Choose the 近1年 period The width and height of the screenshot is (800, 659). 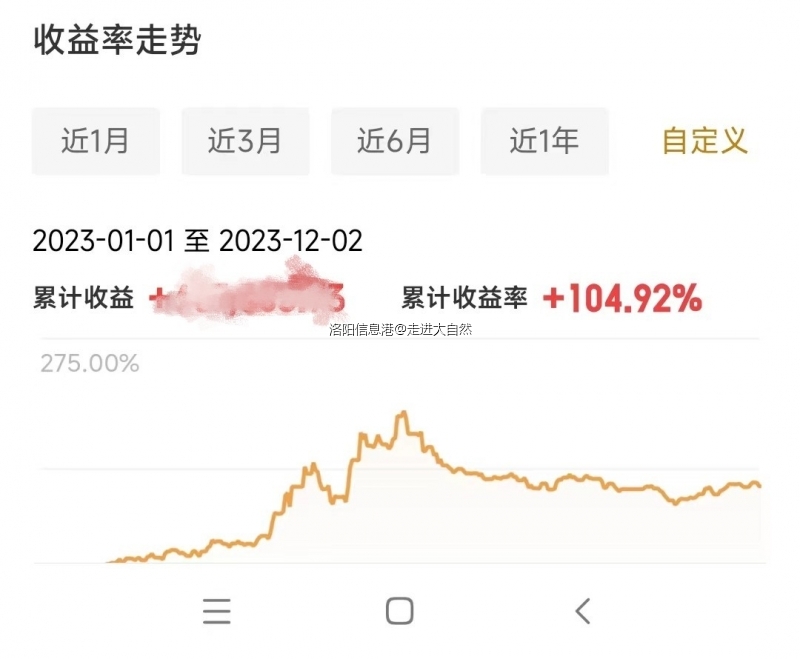(545, 141)
